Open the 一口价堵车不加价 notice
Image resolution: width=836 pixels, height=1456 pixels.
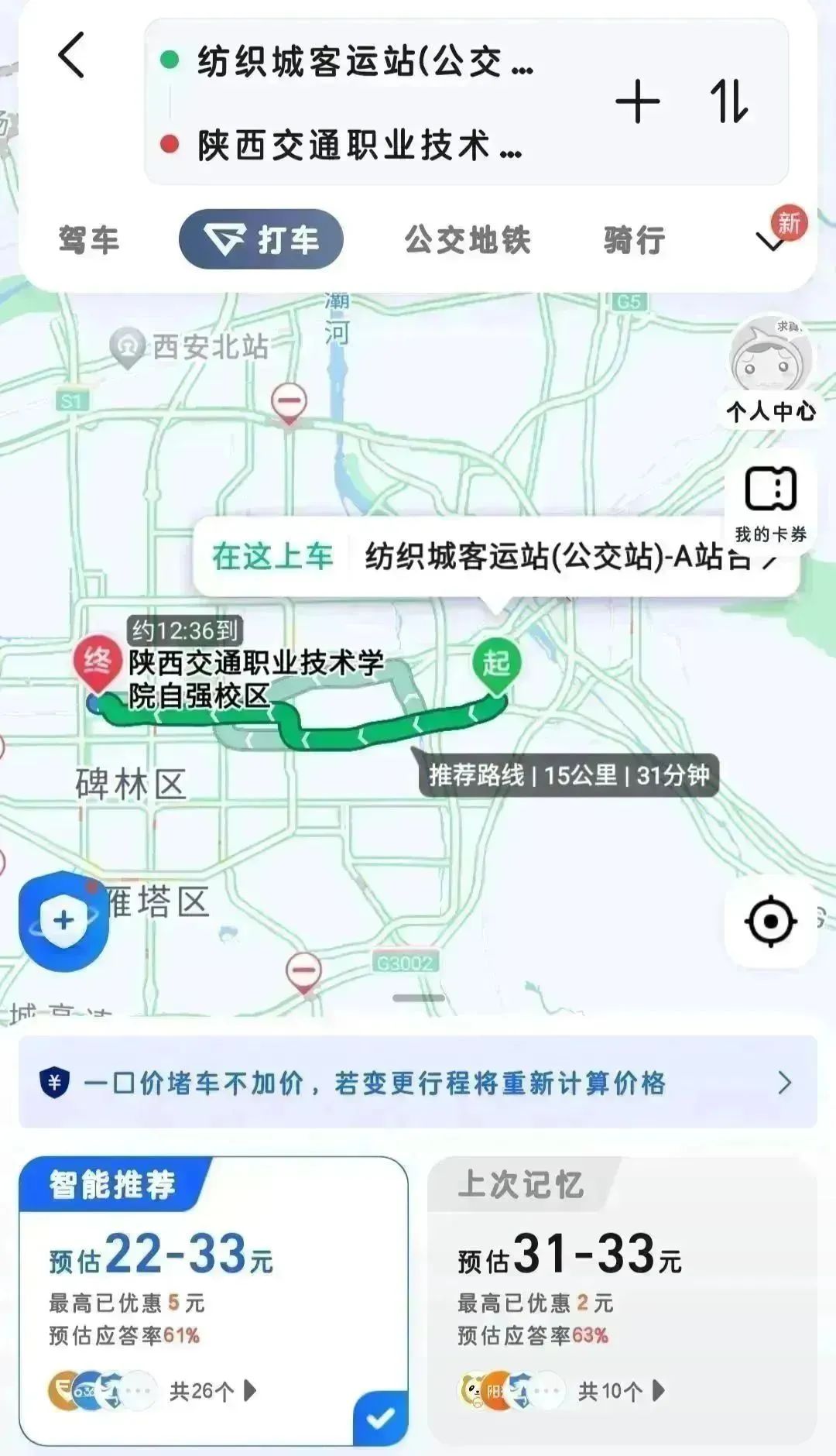pos(418,1082)
